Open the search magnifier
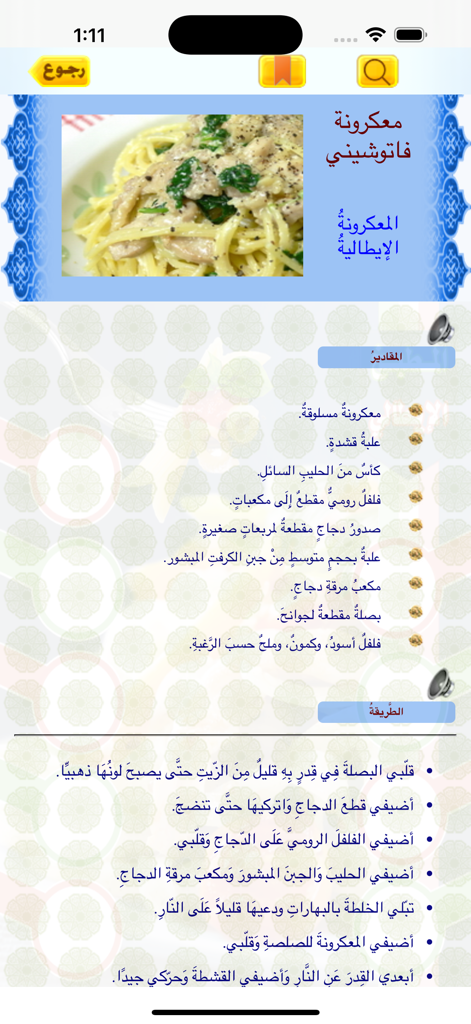471x1024 pixels. tap(378, 71)
